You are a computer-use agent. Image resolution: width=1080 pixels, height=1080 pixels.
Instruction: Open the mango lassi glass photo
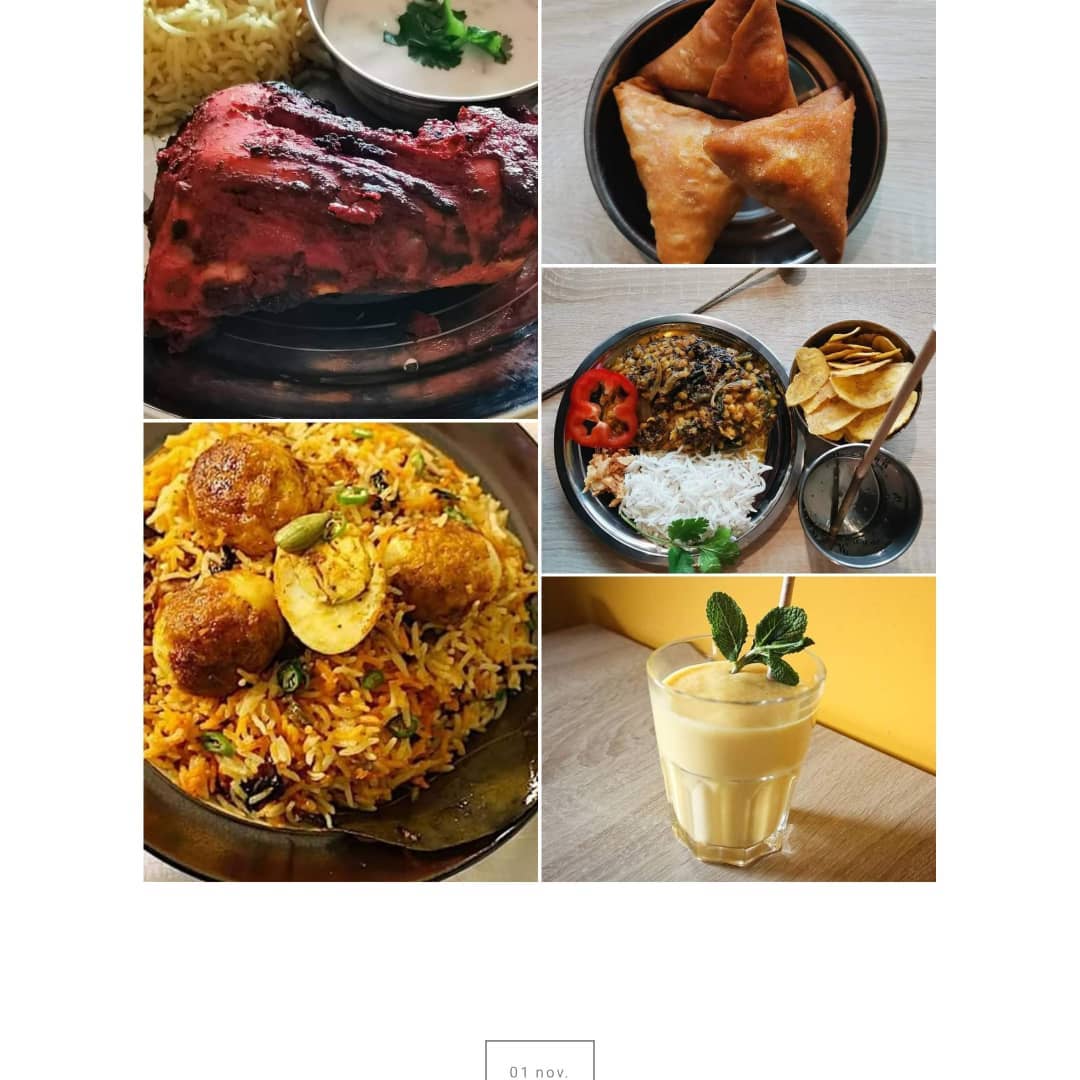pos(738,729)
